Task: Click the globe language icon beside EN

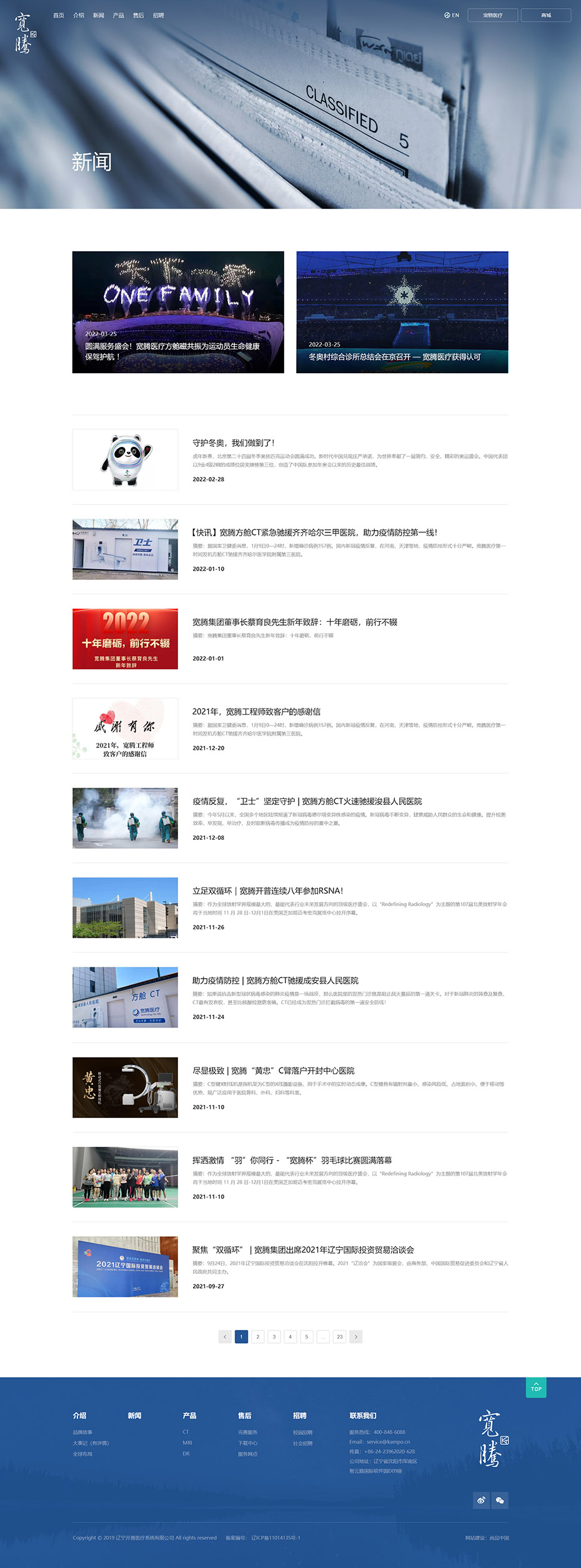Action: click(446, 14)
